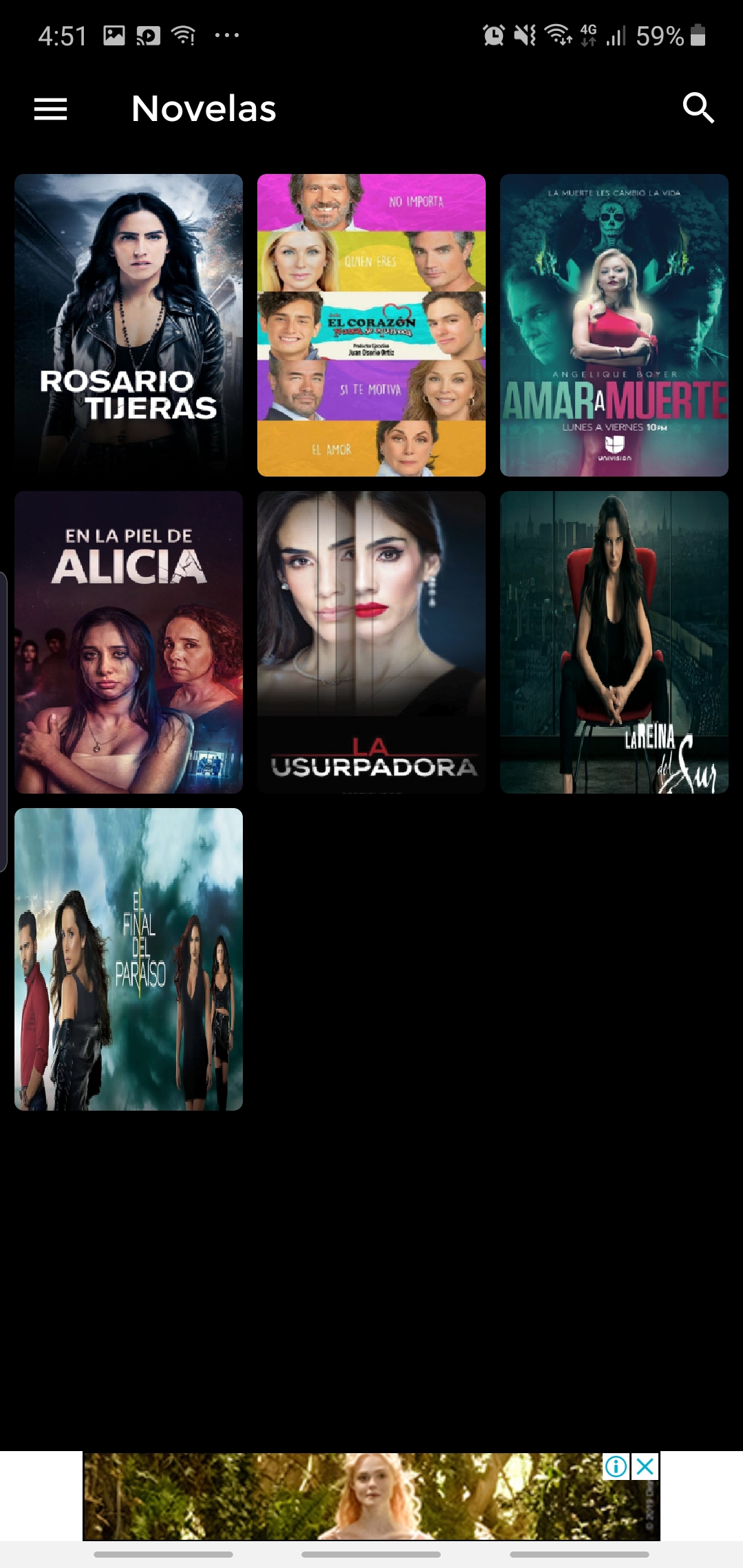
Task: View the Amar a Muerte novela
Action: point(614,325)
